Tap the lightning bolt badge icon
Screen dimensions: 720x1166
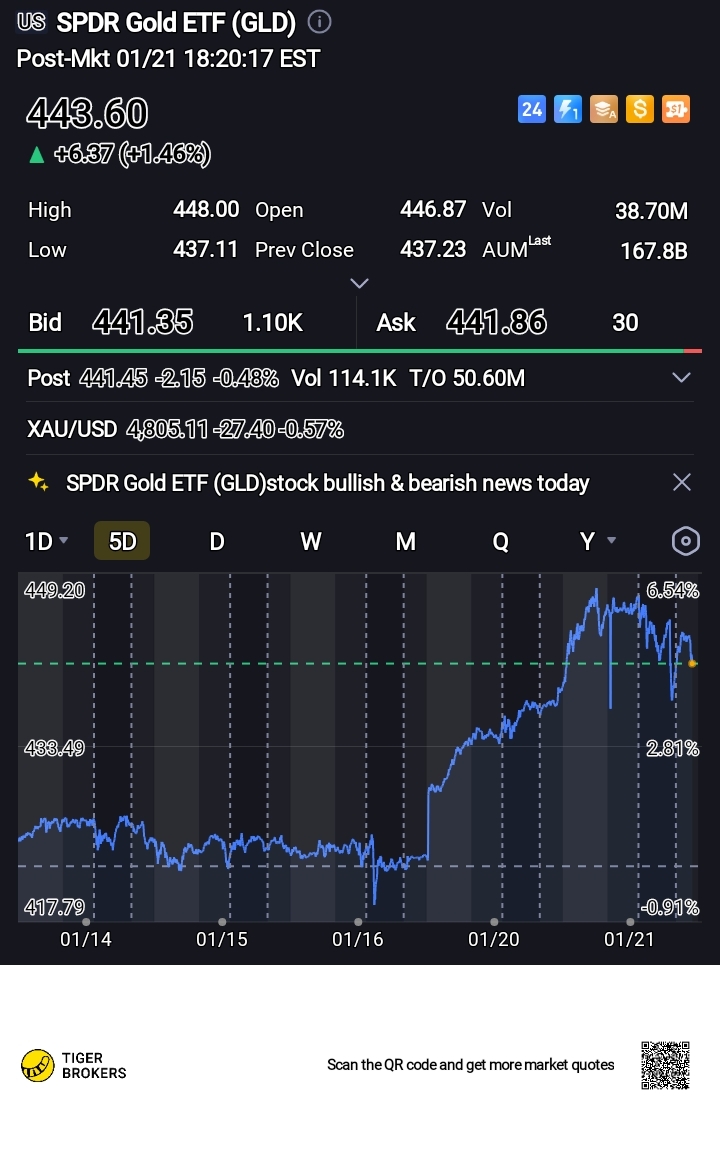[x=568, y=109]
